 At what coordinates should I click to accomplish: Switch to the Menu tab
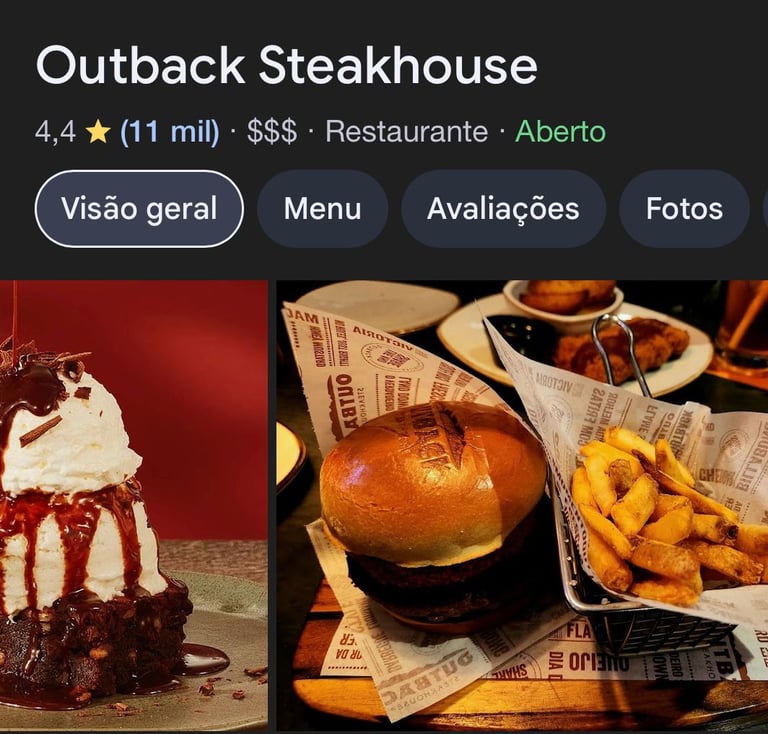coord(322,209)
